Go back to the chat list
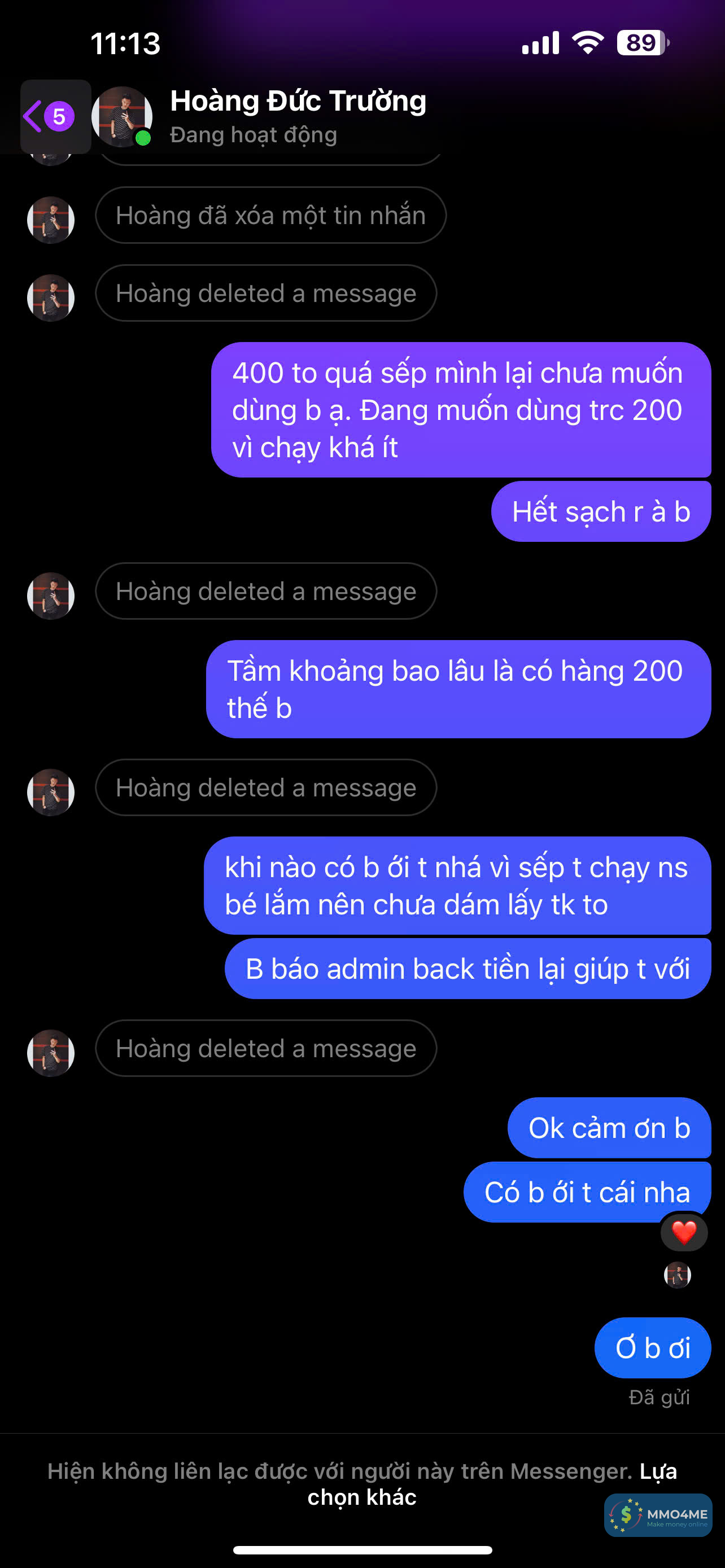Screen dimensions: 725x1568 point(49,116)
